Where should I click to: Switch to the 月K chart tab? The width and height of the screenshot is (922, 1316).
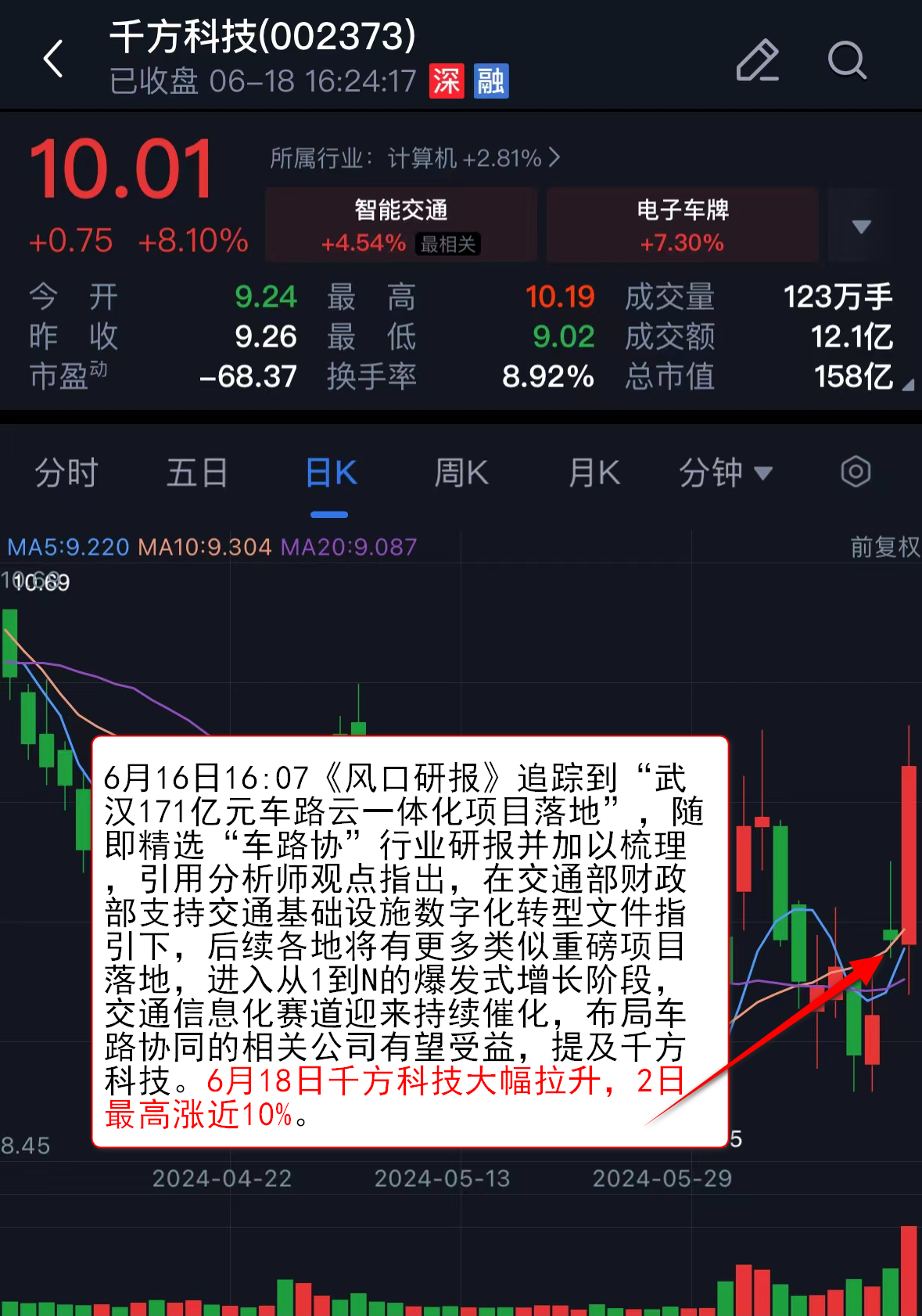tap(594, 473)
